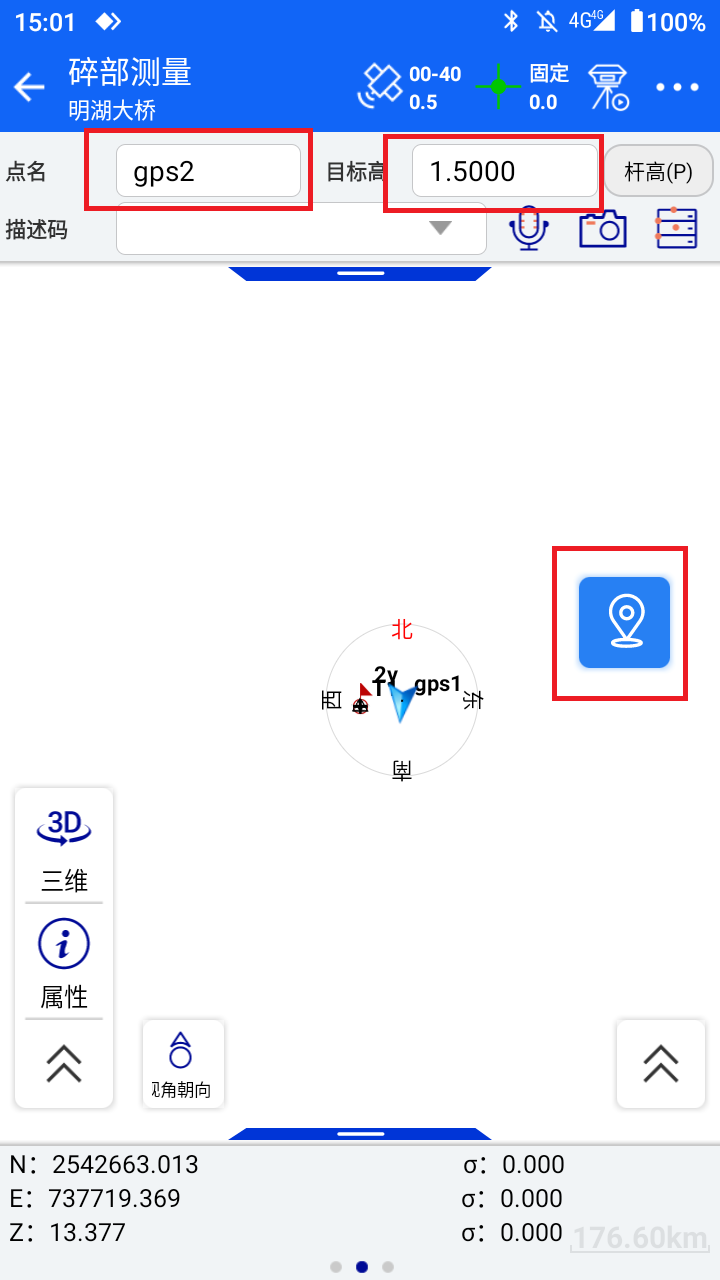The image size is (720, 1280).
Task: Expand the 描述码 dropdown
Action: (440, 229)
